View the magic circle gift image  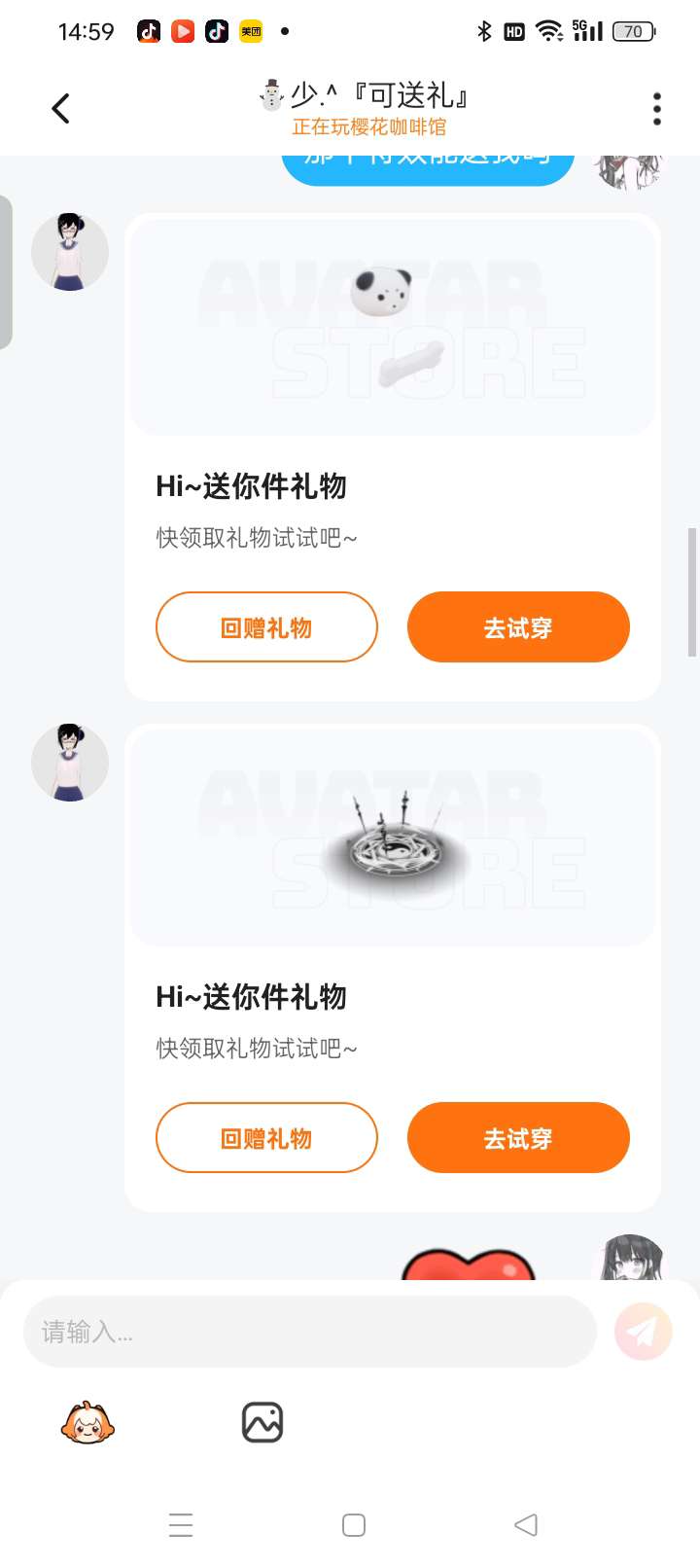393,837
